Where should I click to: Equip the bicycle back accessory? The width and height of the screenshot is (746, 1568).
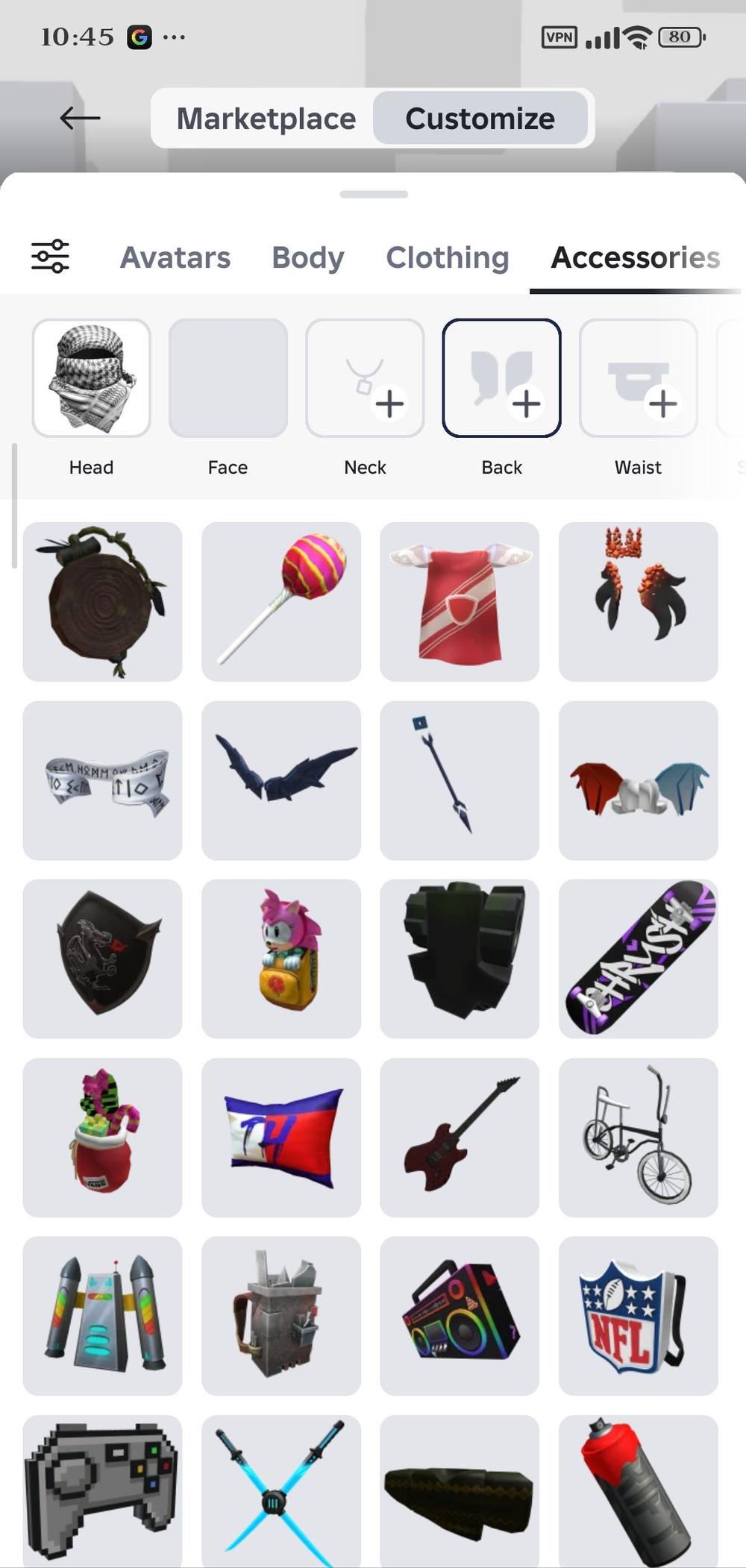coord(638,1138)
